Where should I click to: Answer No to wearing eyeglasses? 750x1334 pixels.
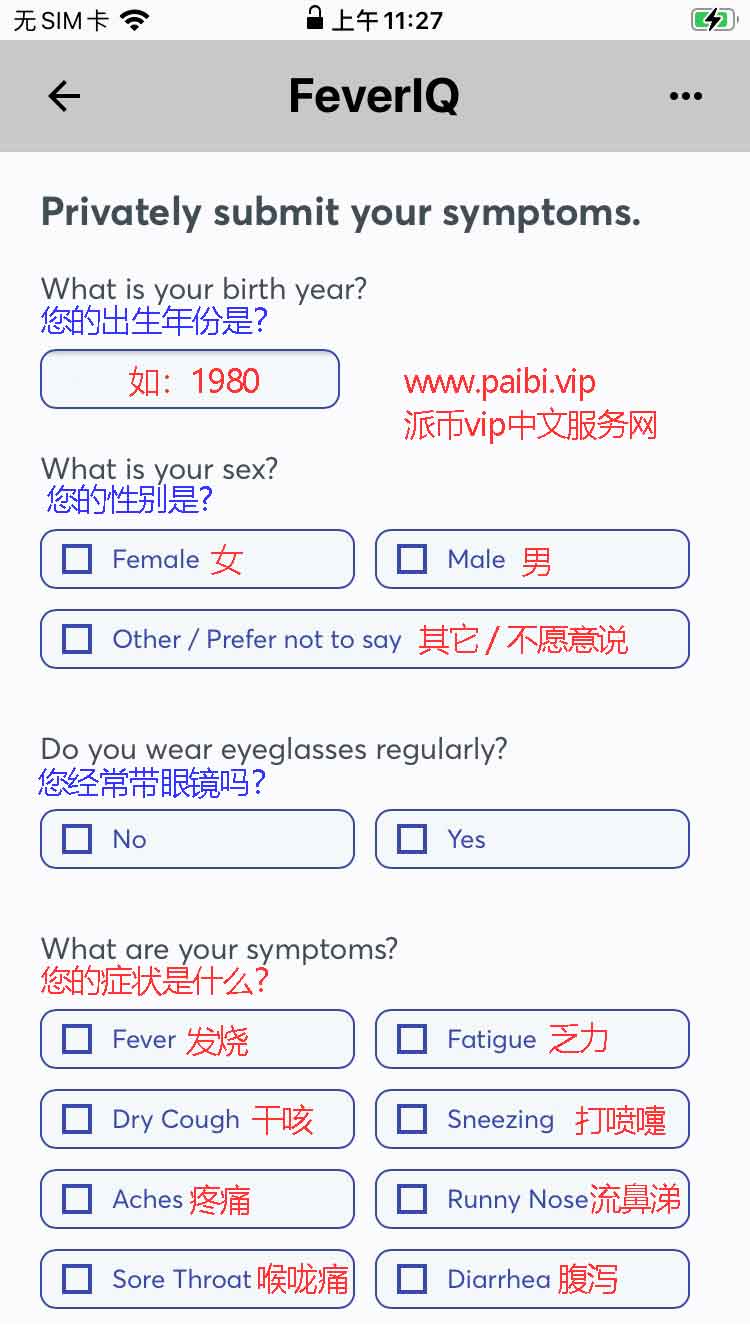pyautogui.click(x=197, y=839)
